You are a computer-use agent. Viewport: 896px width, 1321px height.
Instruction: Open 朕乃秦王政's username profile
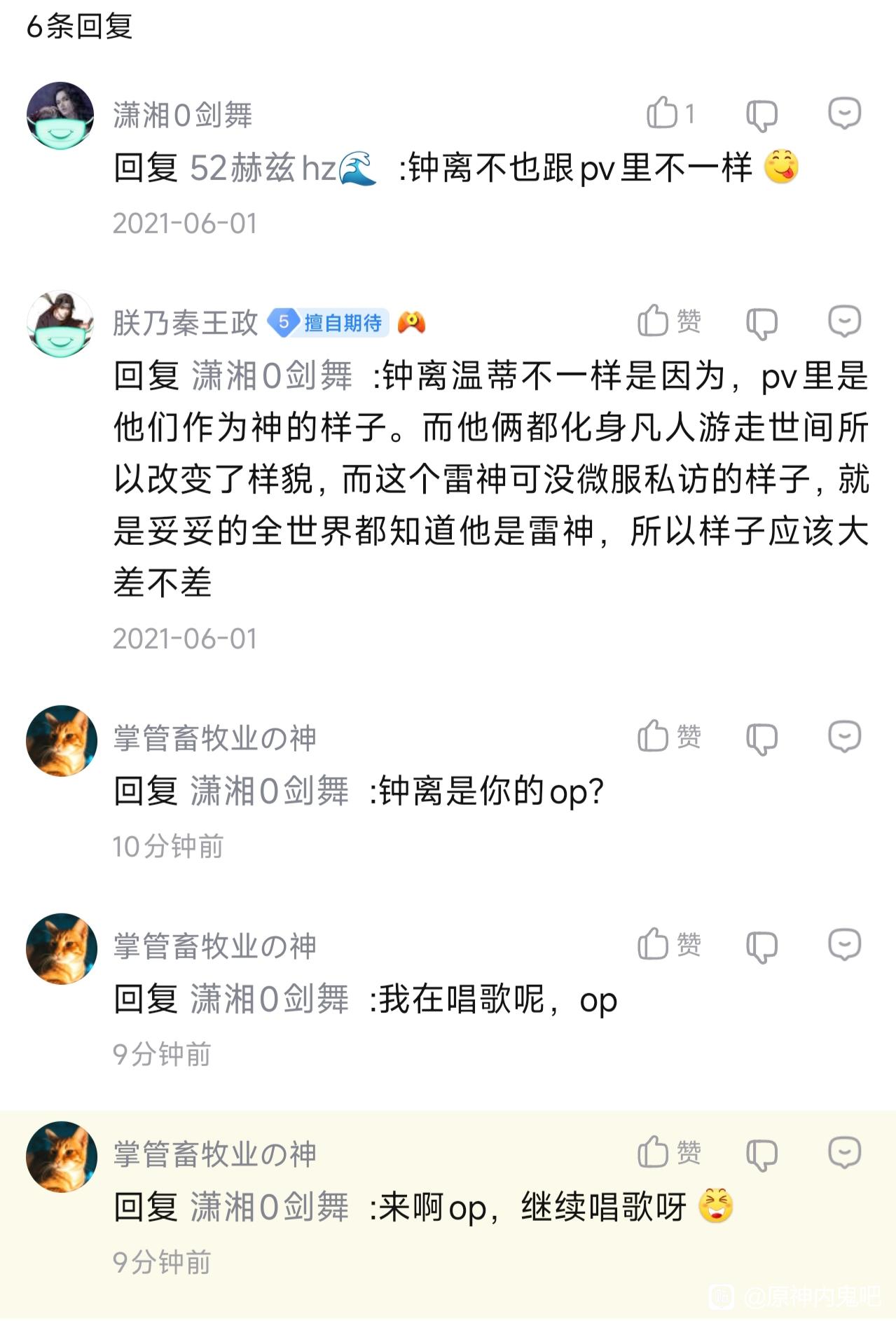(x=186, y=323)
